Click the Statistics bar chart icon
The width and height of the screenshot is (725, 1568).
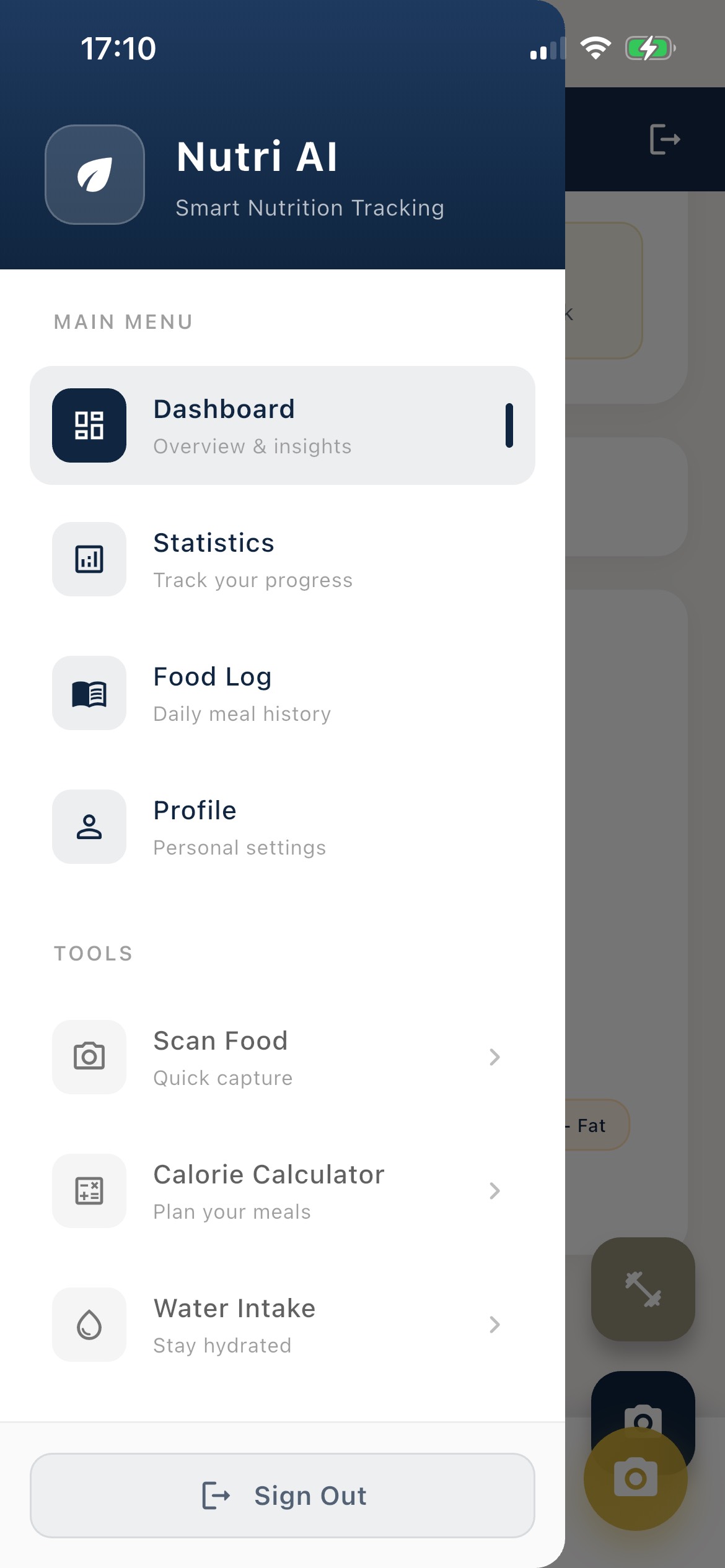tap(89, 559)
